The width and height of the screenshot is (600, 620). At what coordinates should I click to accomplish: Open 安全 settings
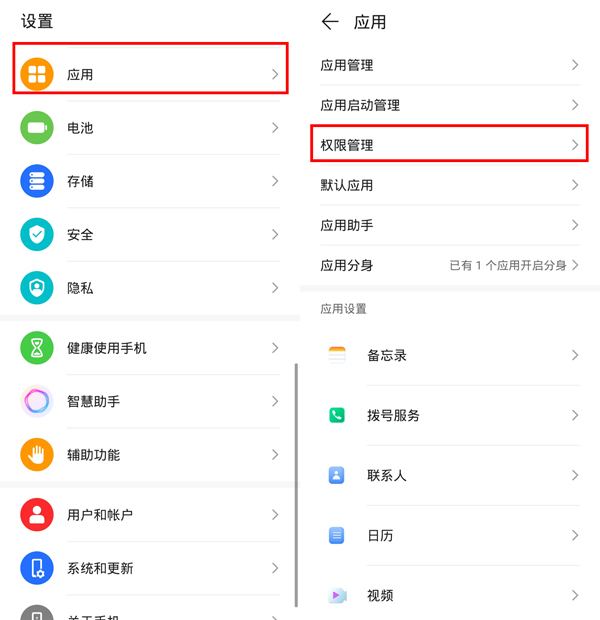(x=150, y=235)
